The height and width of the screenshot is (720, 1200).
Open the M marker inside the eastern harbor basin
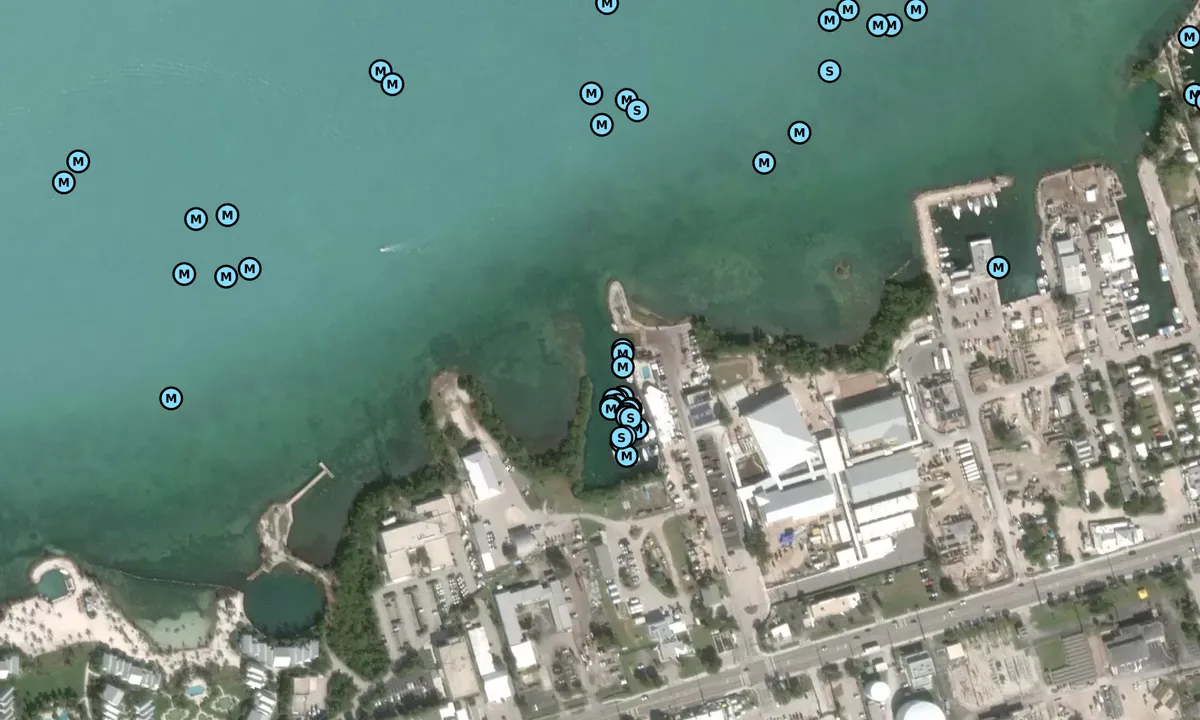point(998,267)
